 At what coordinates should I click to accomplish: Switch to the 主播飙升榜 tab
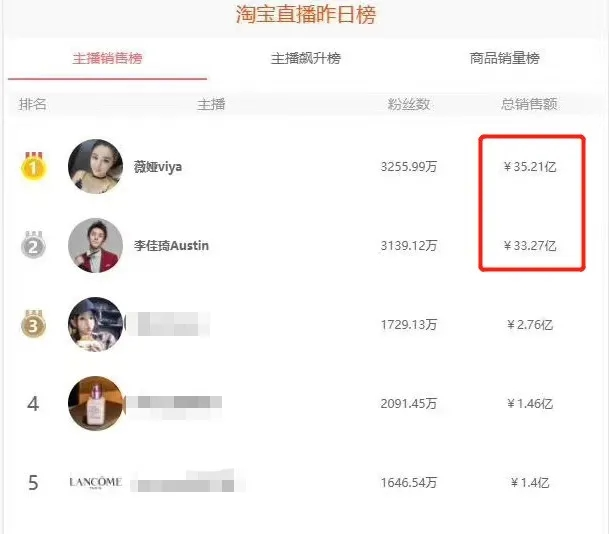305,58
